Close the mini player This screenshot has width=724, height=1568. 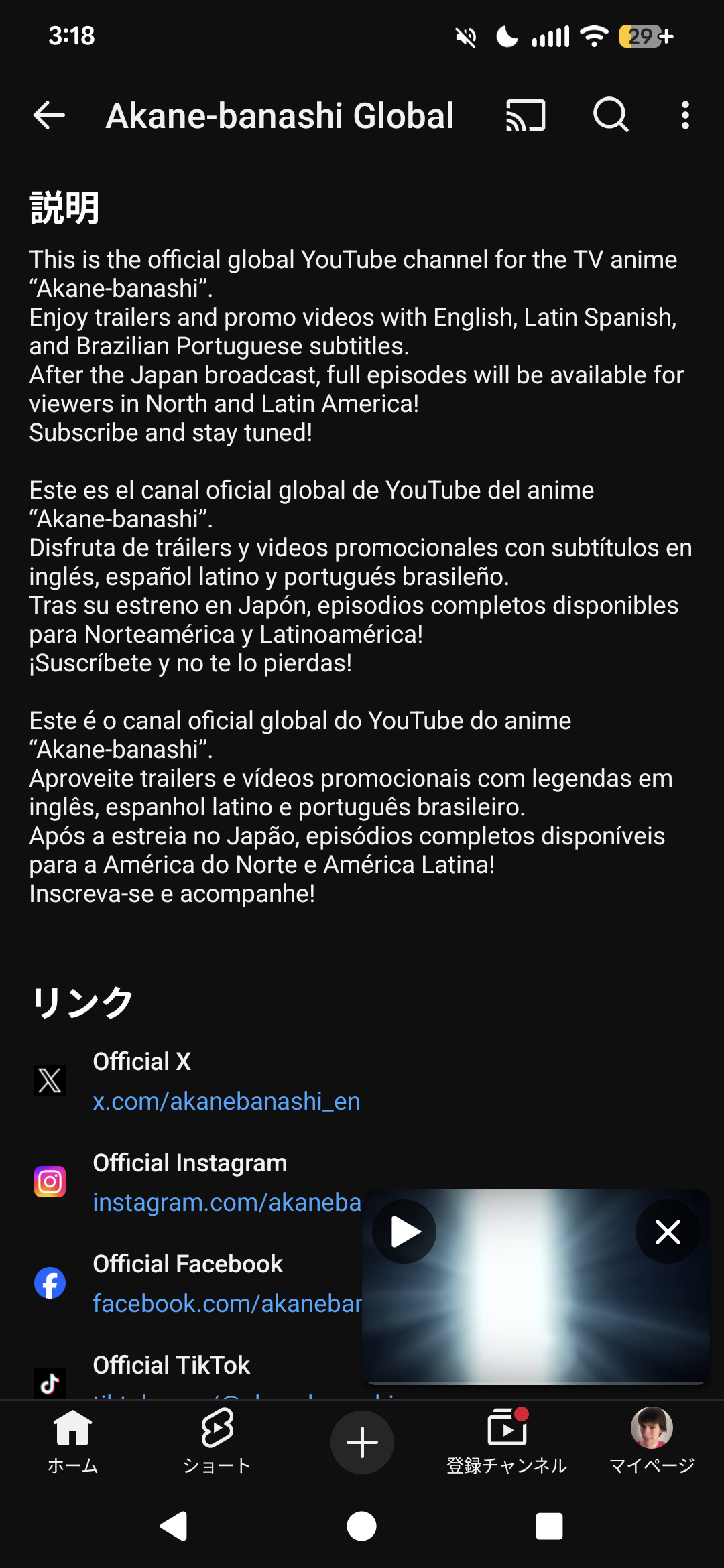point(668,1232)
